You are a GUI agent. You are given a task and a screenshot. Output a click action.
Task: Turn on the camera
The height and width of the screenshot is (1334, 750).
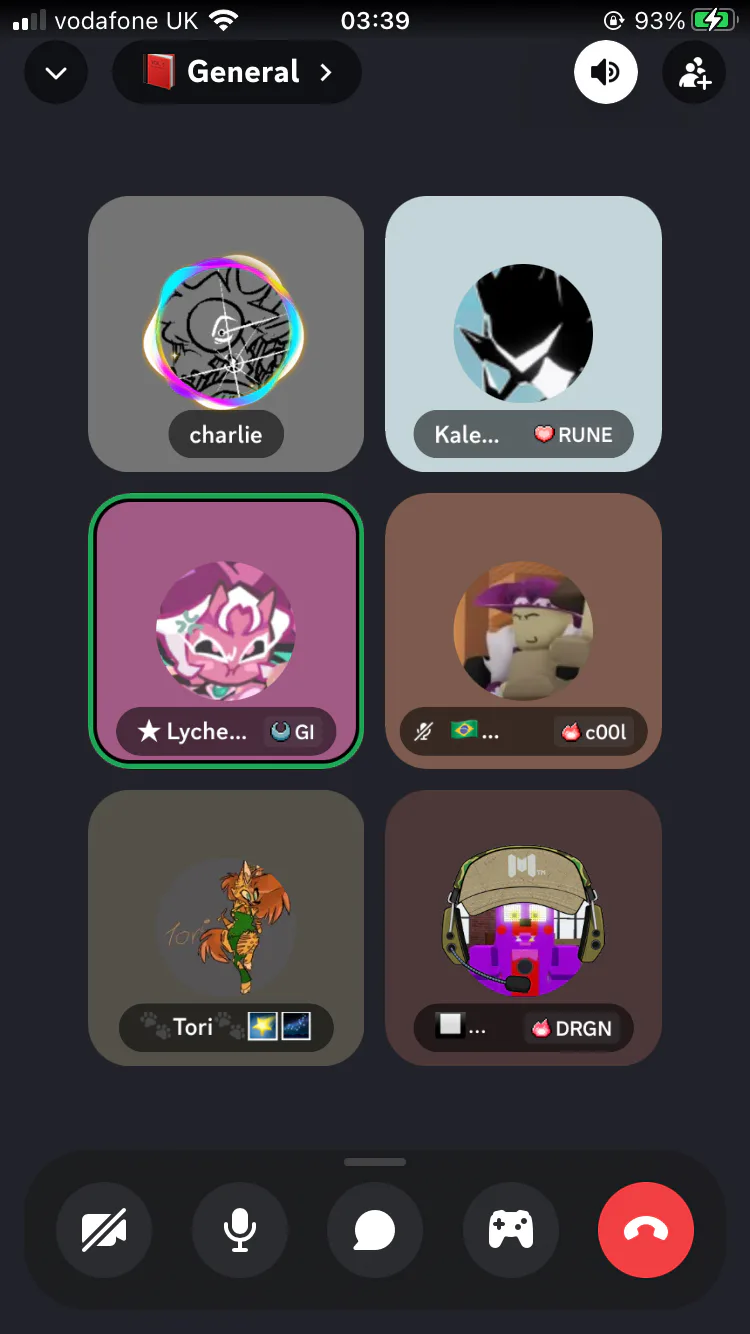104,1230
